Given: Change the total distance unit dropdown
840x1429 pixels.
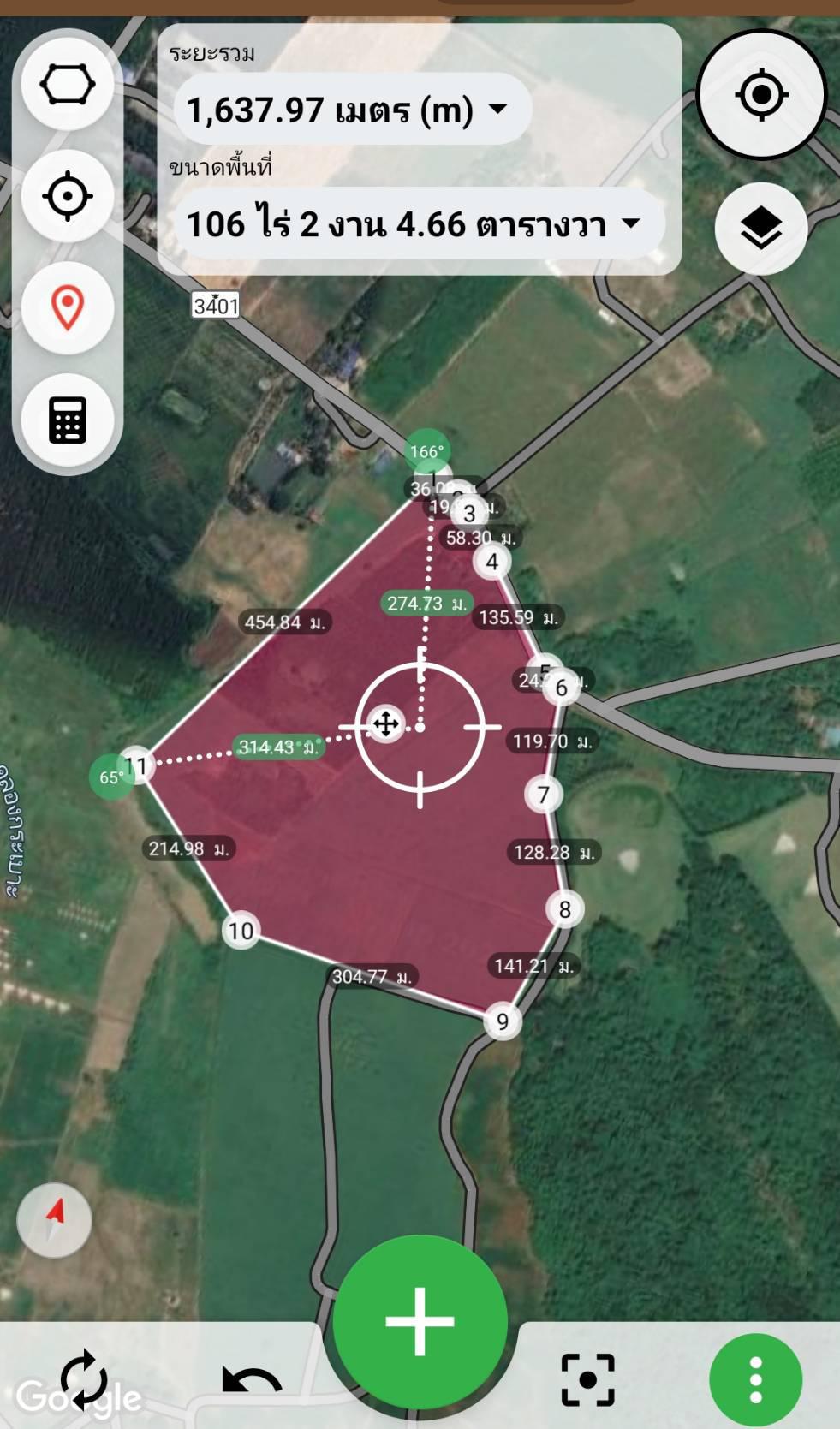Looking at the screenshot, I should click(x=353, y=110).
